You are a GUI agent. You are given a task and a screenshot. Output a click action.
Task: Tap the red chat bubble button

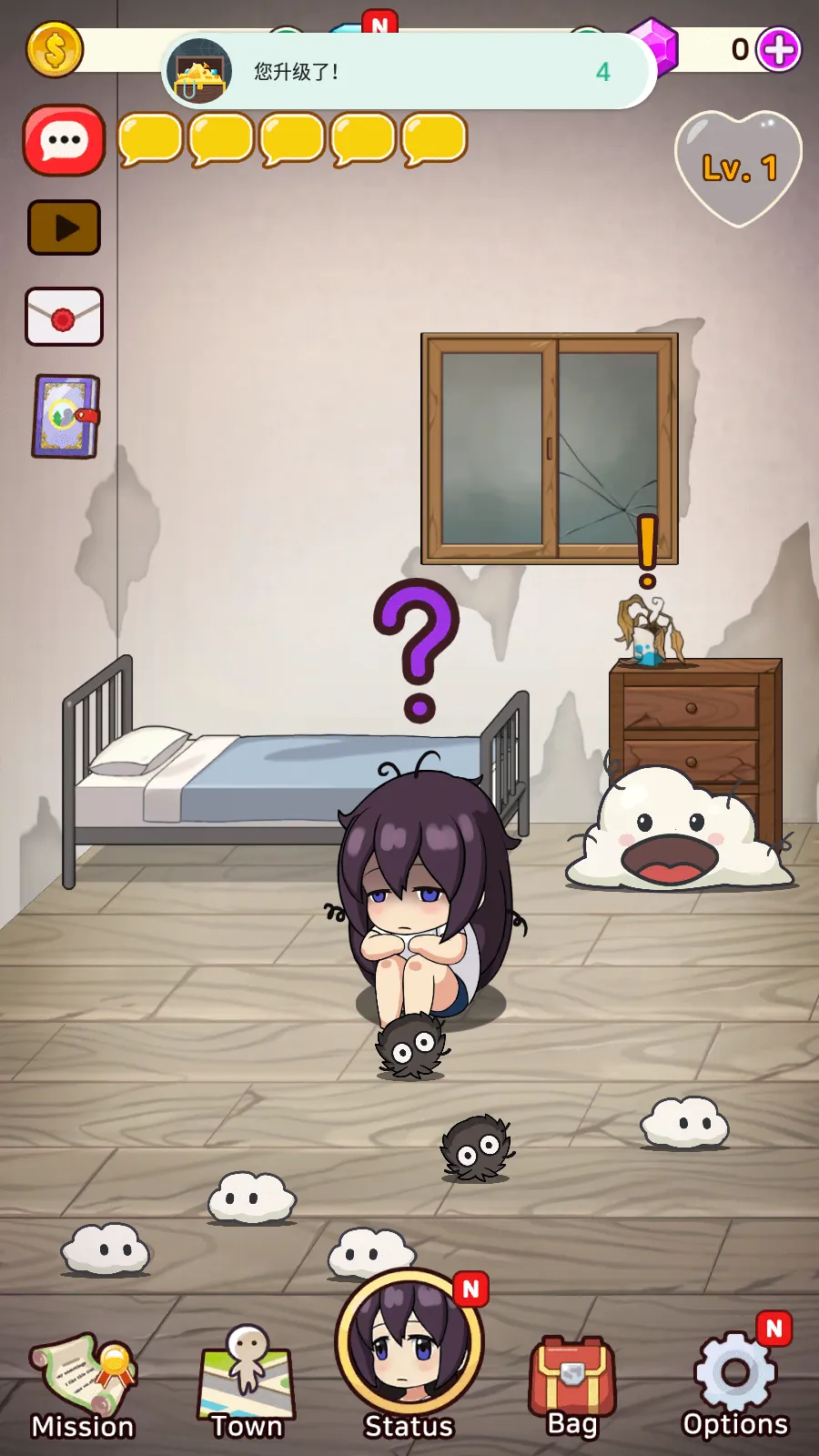point(64,141)
